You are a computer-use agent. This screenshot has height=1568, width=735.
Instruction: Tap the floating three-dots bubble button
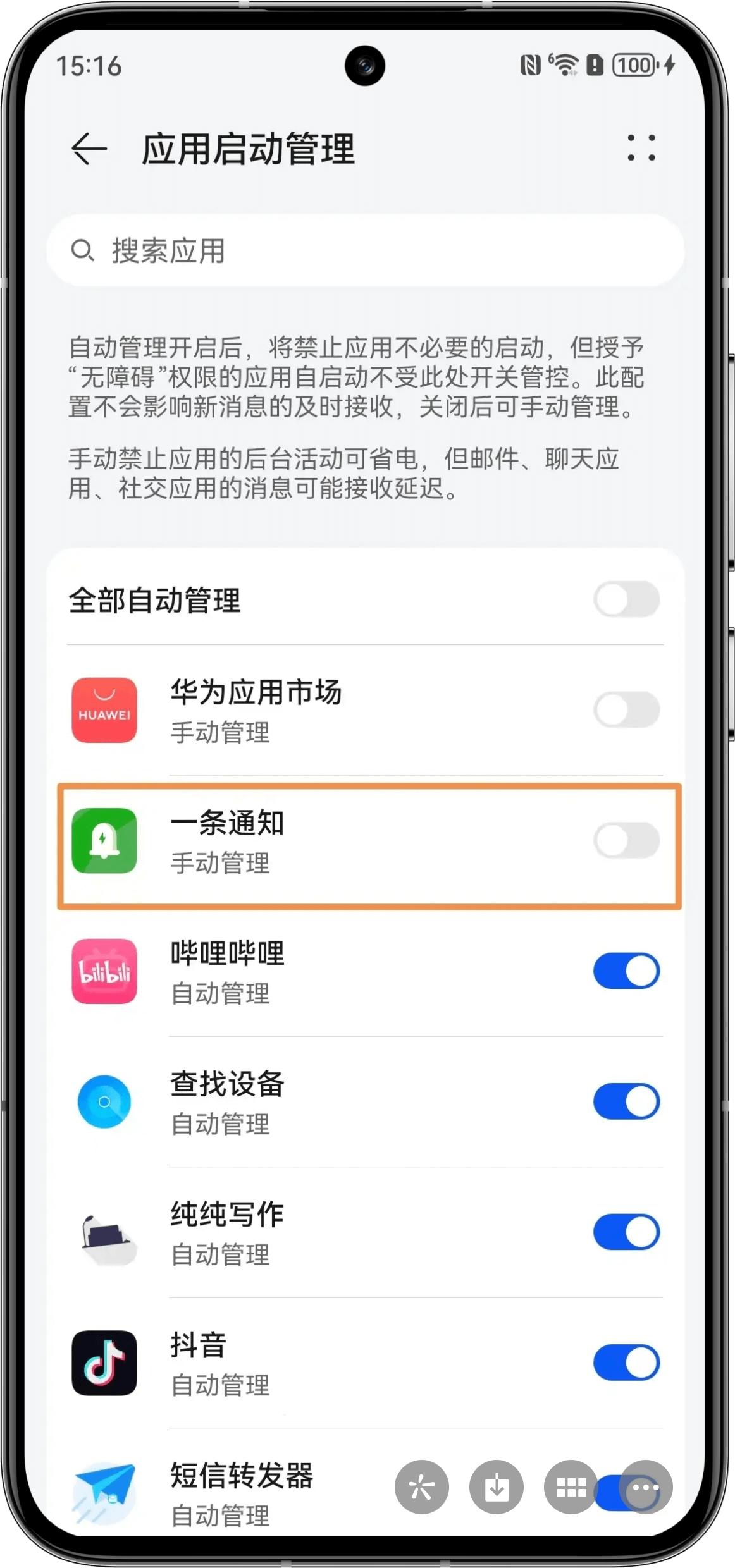point(646,1487)
